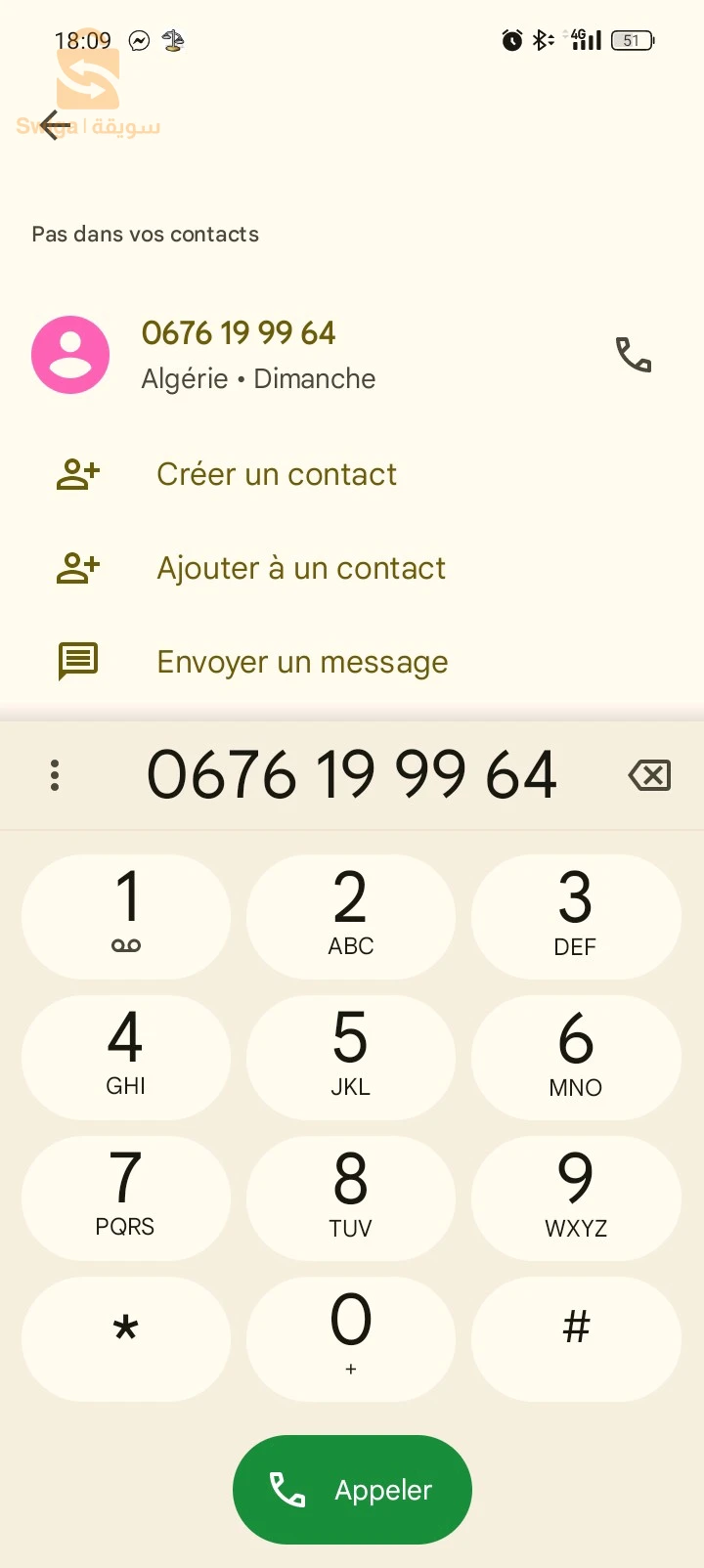The image size is (704, 1568).
Task: Enter digit 8 TUV
Action: click(x=351, y=1198)
